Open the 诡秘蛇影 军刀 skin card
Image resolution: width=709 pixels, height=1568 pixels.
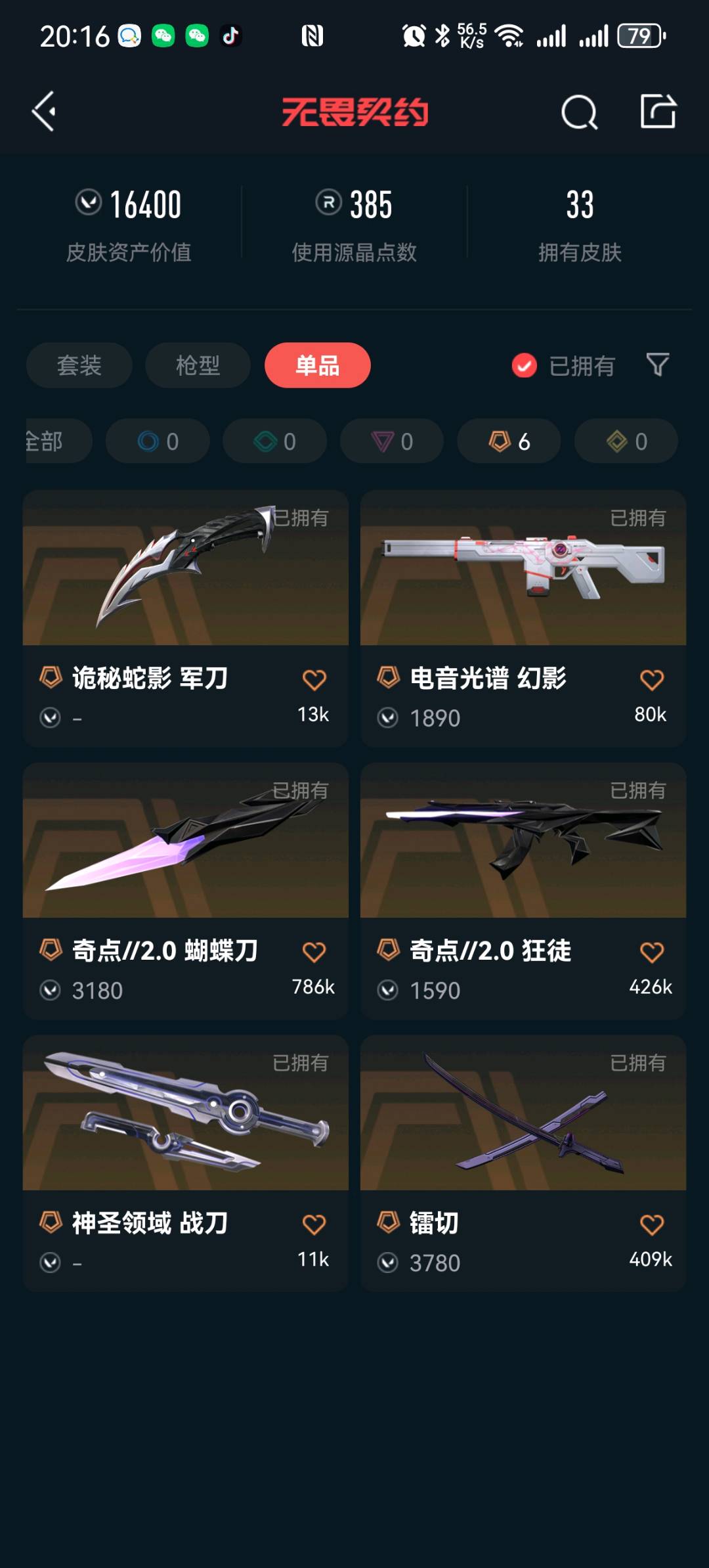click(x=185, y=569)
